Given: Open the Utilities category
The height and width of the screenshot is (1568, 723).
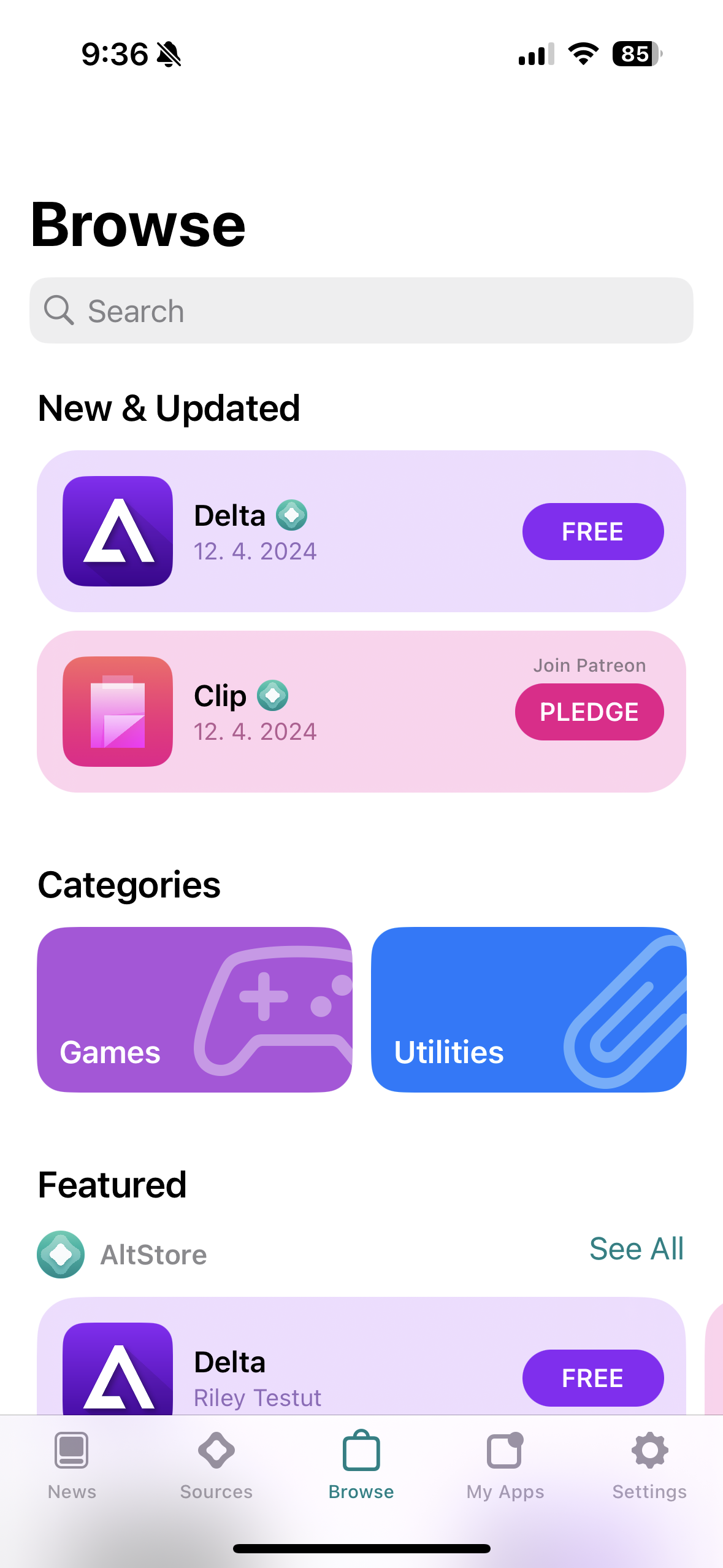Looking at the screenshot, I should point(529,1009).
